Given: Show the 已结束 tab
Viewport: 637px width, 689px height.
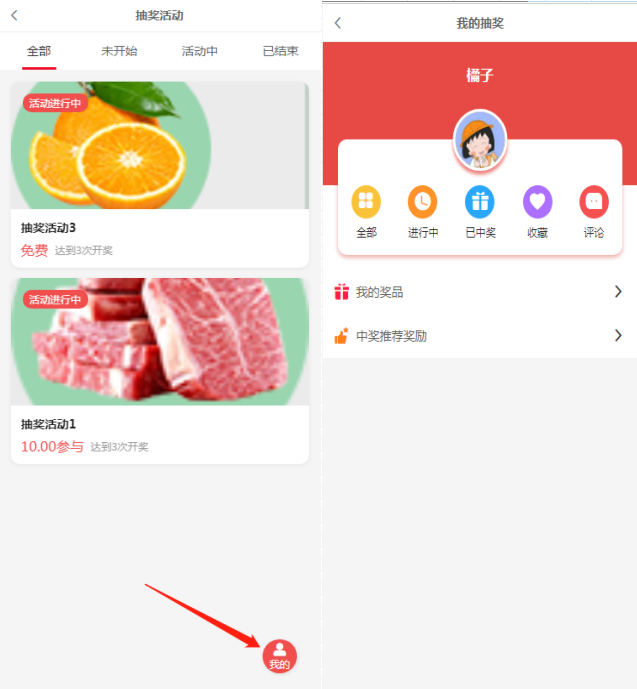Looking at the screenshot, I should click(x=280, y=51).
